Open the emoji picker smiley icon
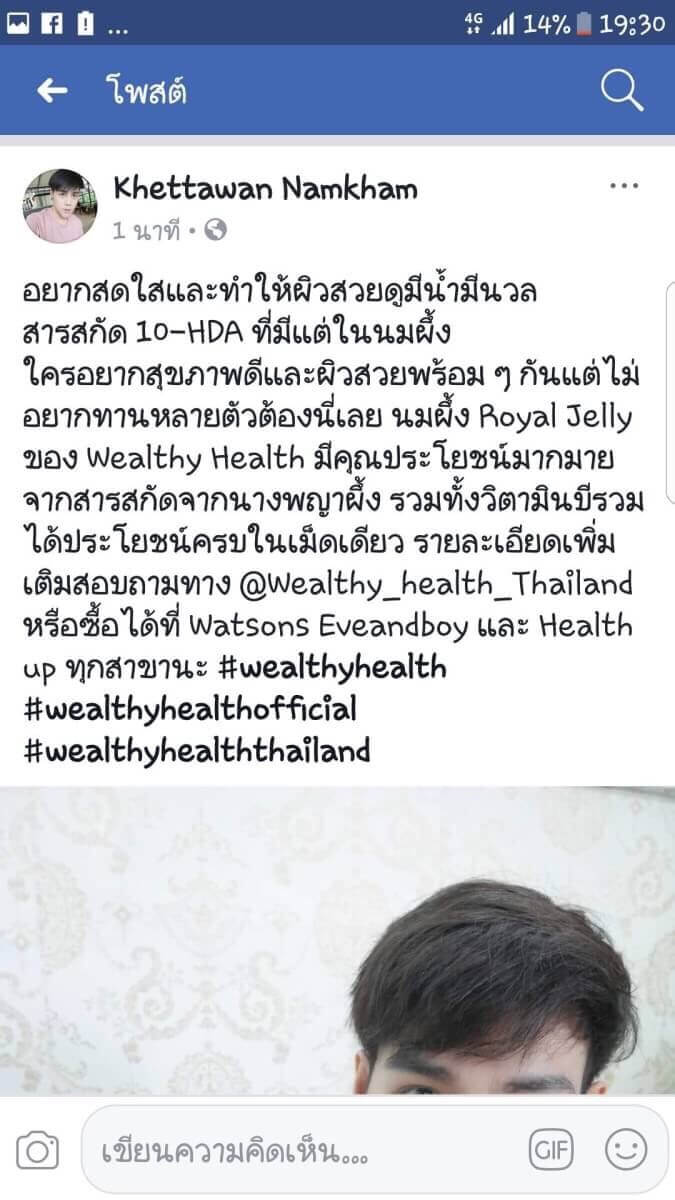The image size is (675, 1200). pyautogui.click(x=626, y=1150)
